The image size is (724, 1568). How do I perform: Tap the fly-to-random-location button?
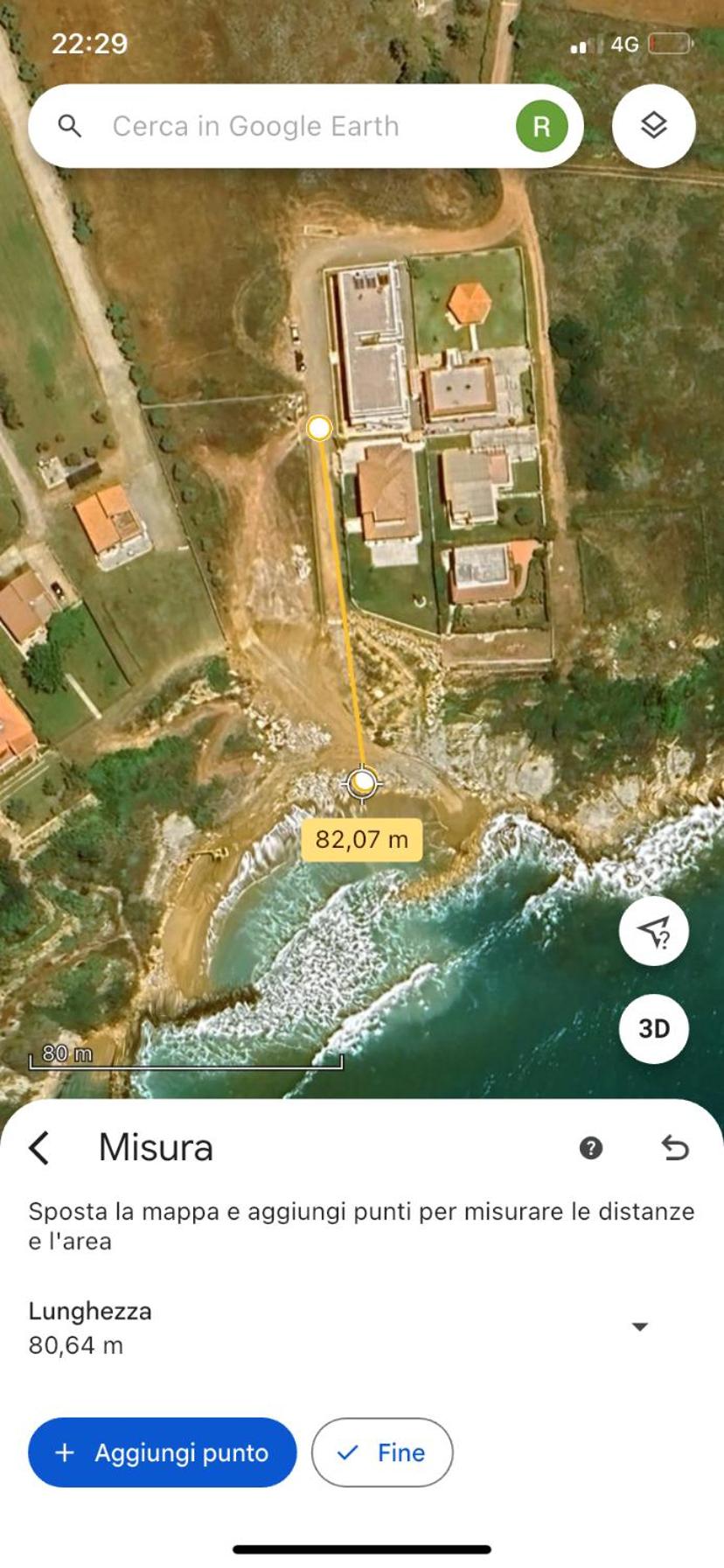654,931
